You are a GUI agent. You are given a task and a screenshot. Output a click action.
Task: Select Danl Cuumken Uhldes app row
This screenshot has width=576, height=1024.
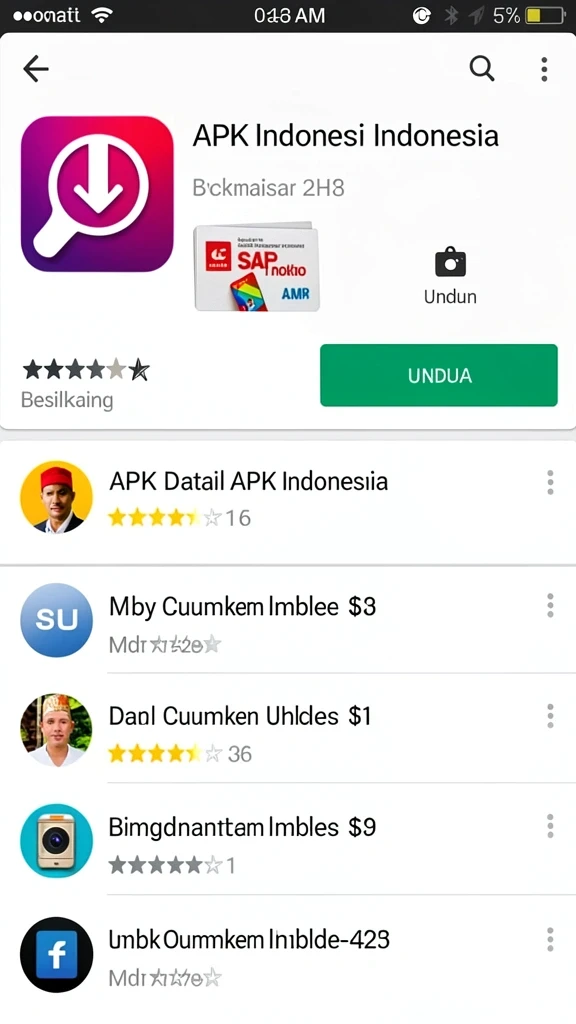288,730
